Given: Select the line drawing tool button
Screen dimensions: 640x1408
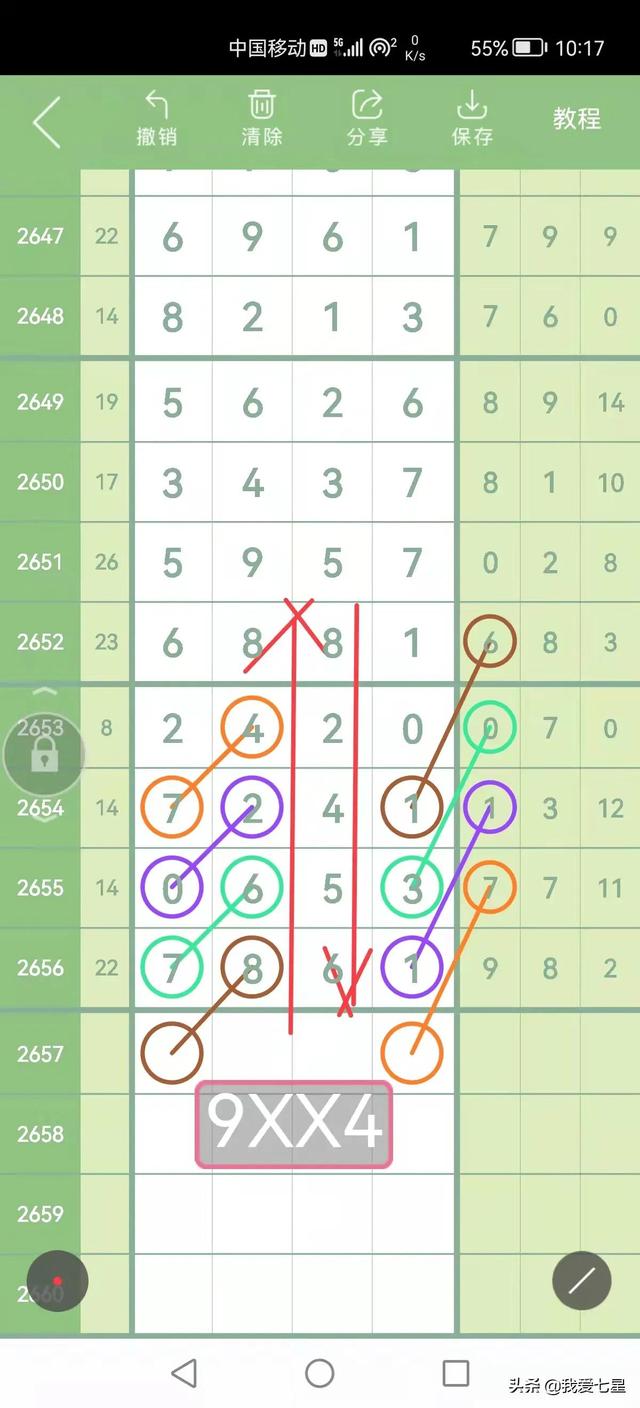Looking at the screenshot, I should point(582,1281).
